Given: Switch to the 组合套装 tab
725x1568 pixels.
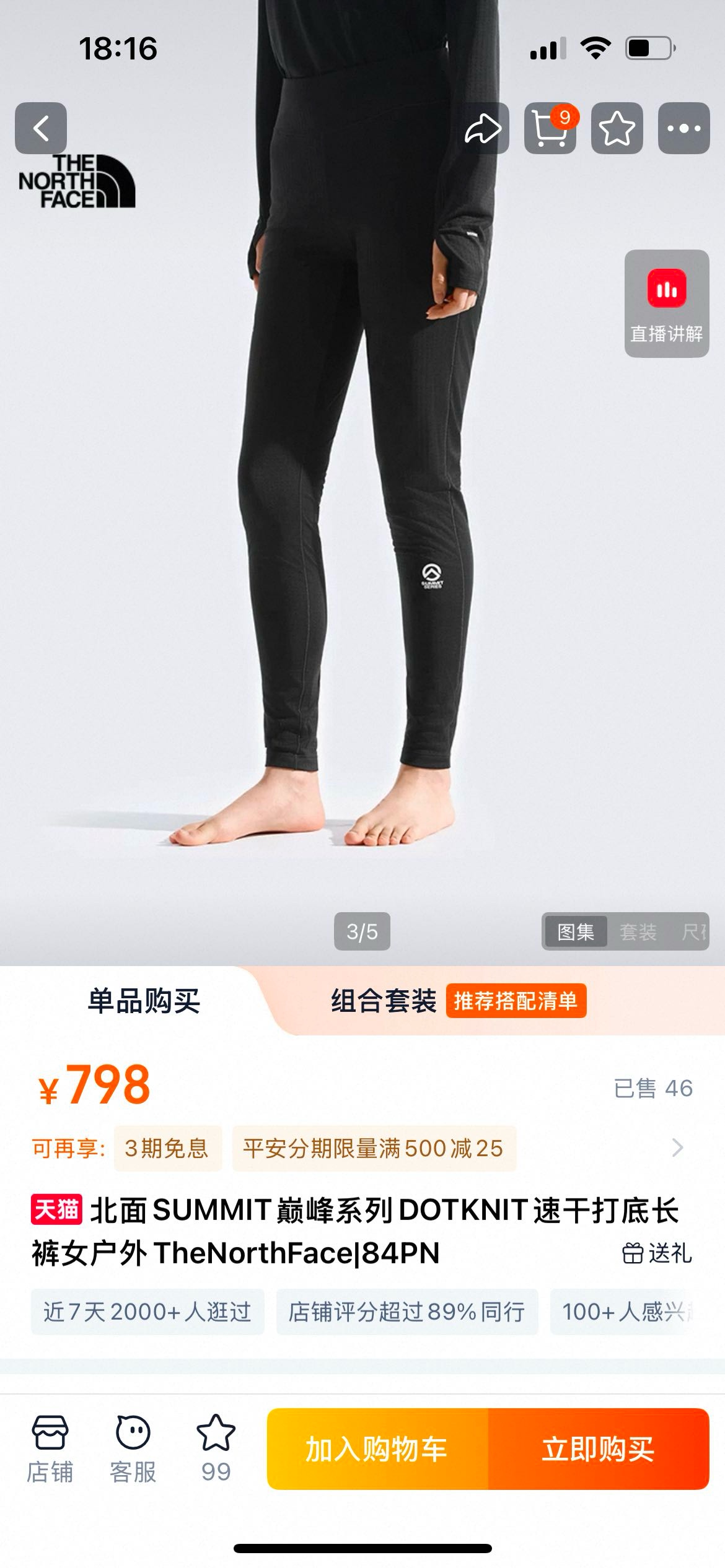Looking at the screenshot, I should (x=384, y=1001).
